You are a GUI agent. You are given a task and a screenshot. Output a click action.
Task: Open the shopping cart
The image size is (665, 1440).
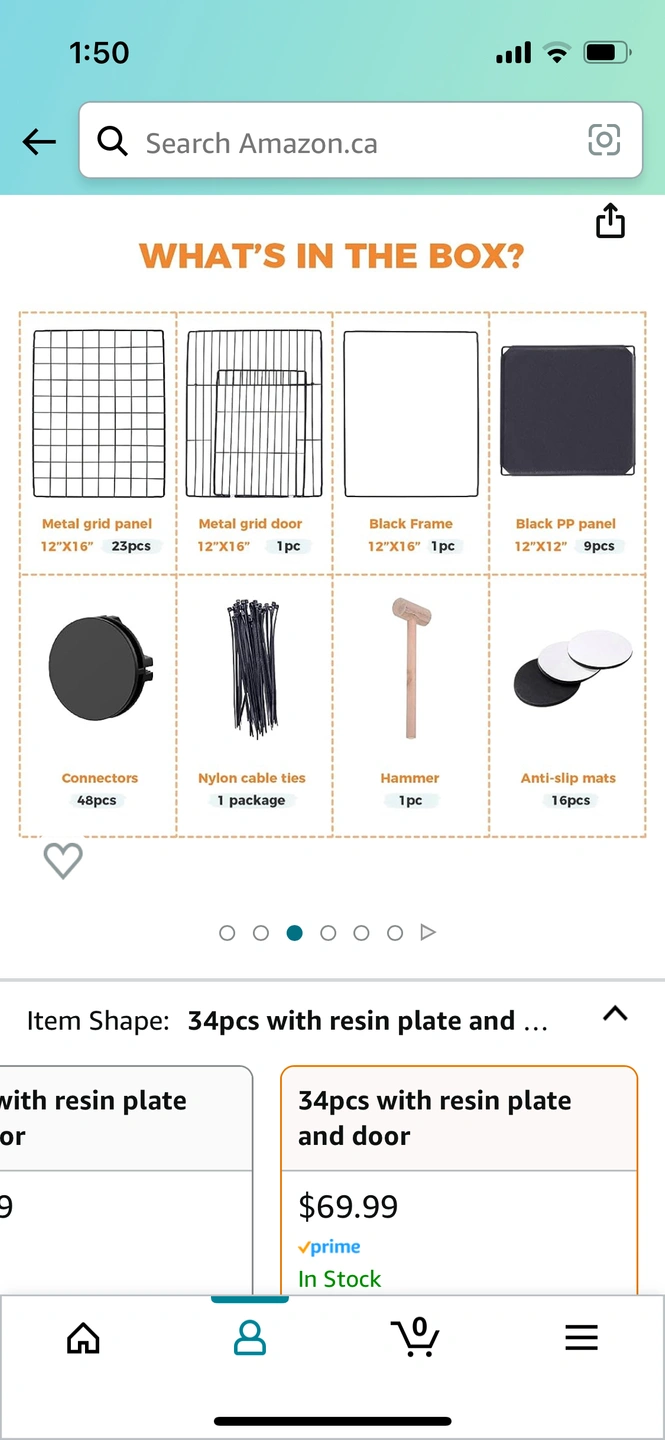(415, 1337)
